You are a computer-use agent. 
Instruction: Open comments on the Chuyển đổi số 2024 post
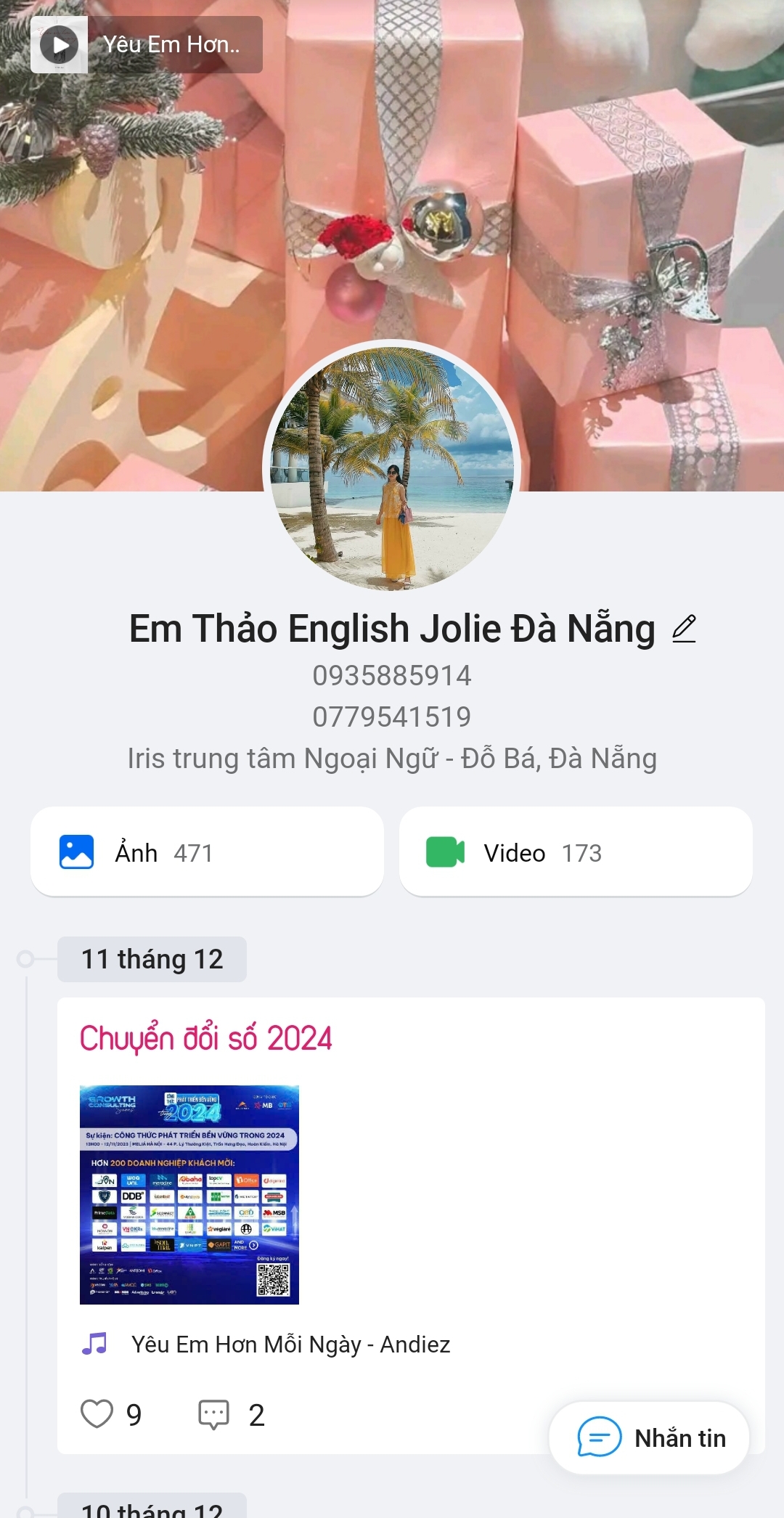214,1414
